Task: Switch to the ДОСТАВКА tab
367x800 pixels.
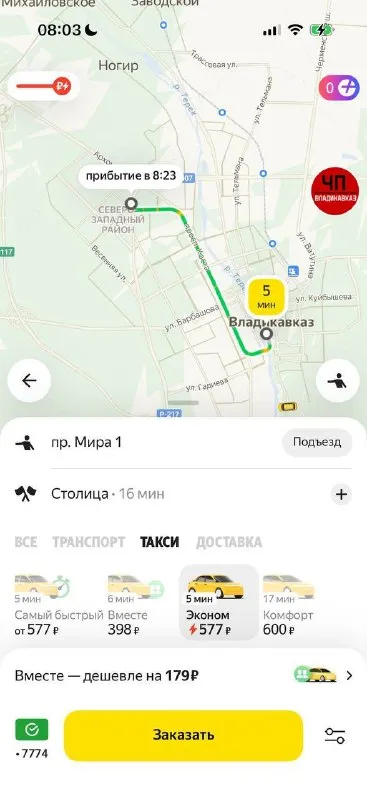Action: pyautogui.click(x=229, y=542)
